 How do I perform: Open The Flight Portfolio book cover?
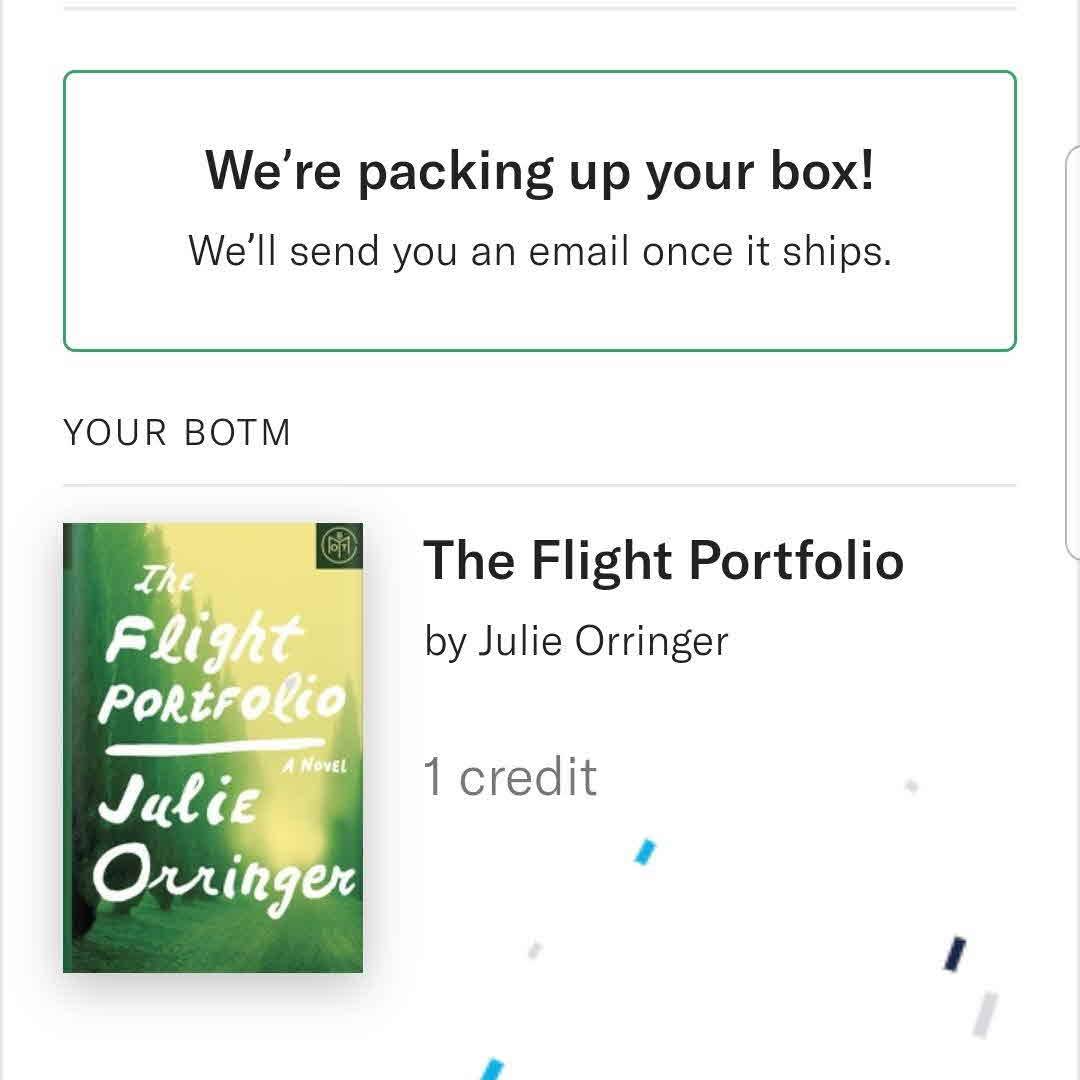click(213, 747)
